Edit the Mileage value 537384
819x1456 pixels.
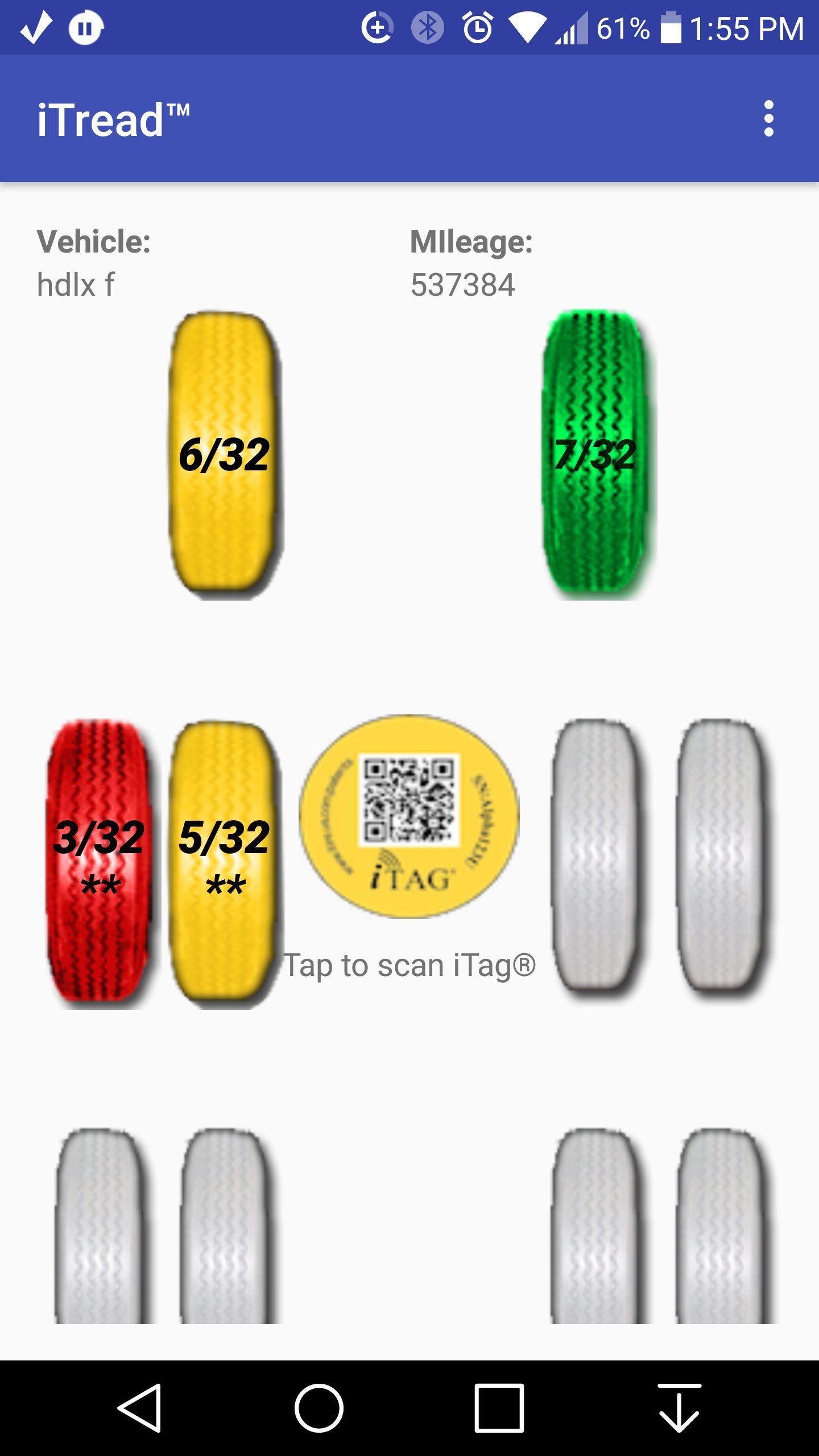463,284
